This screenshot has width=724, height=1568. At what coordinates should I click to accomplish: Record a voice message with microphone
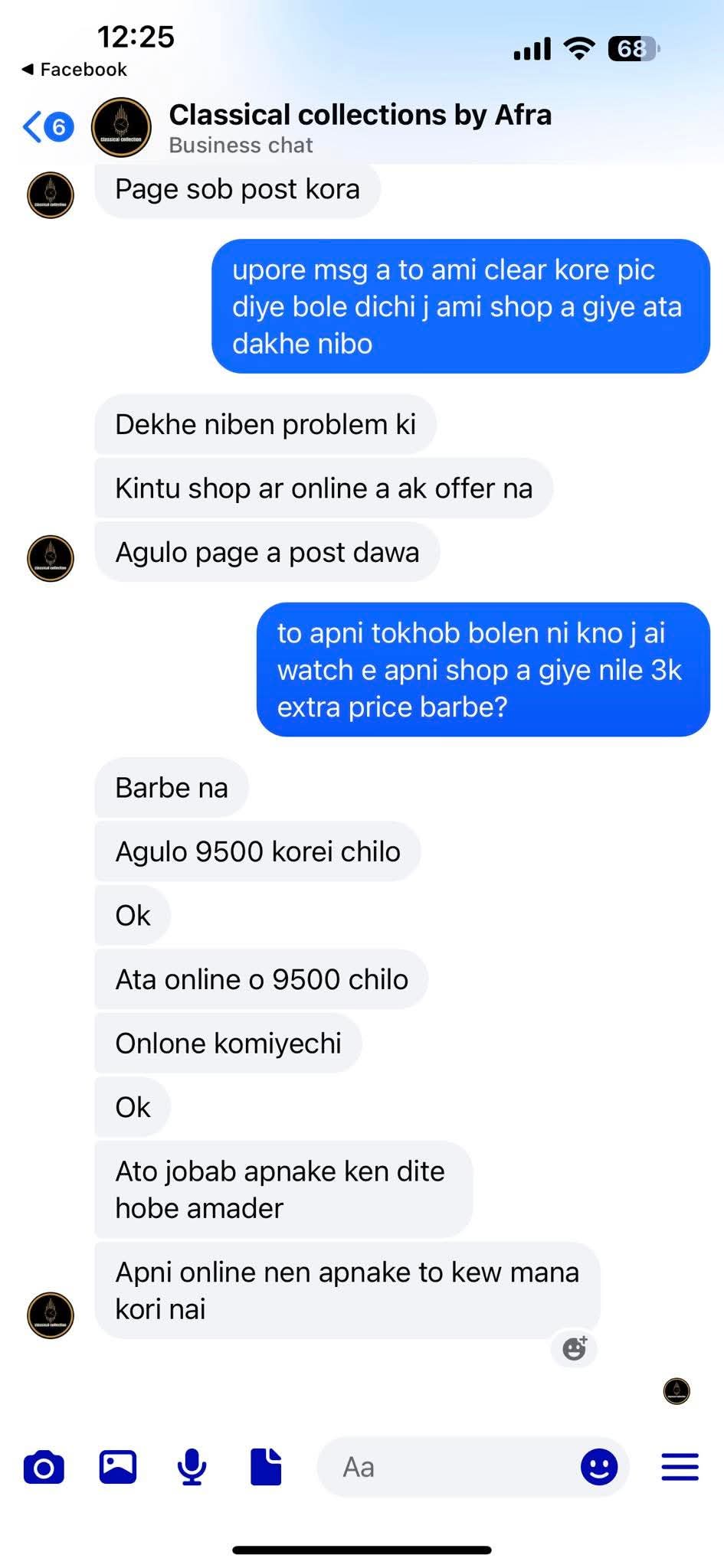192,1468
